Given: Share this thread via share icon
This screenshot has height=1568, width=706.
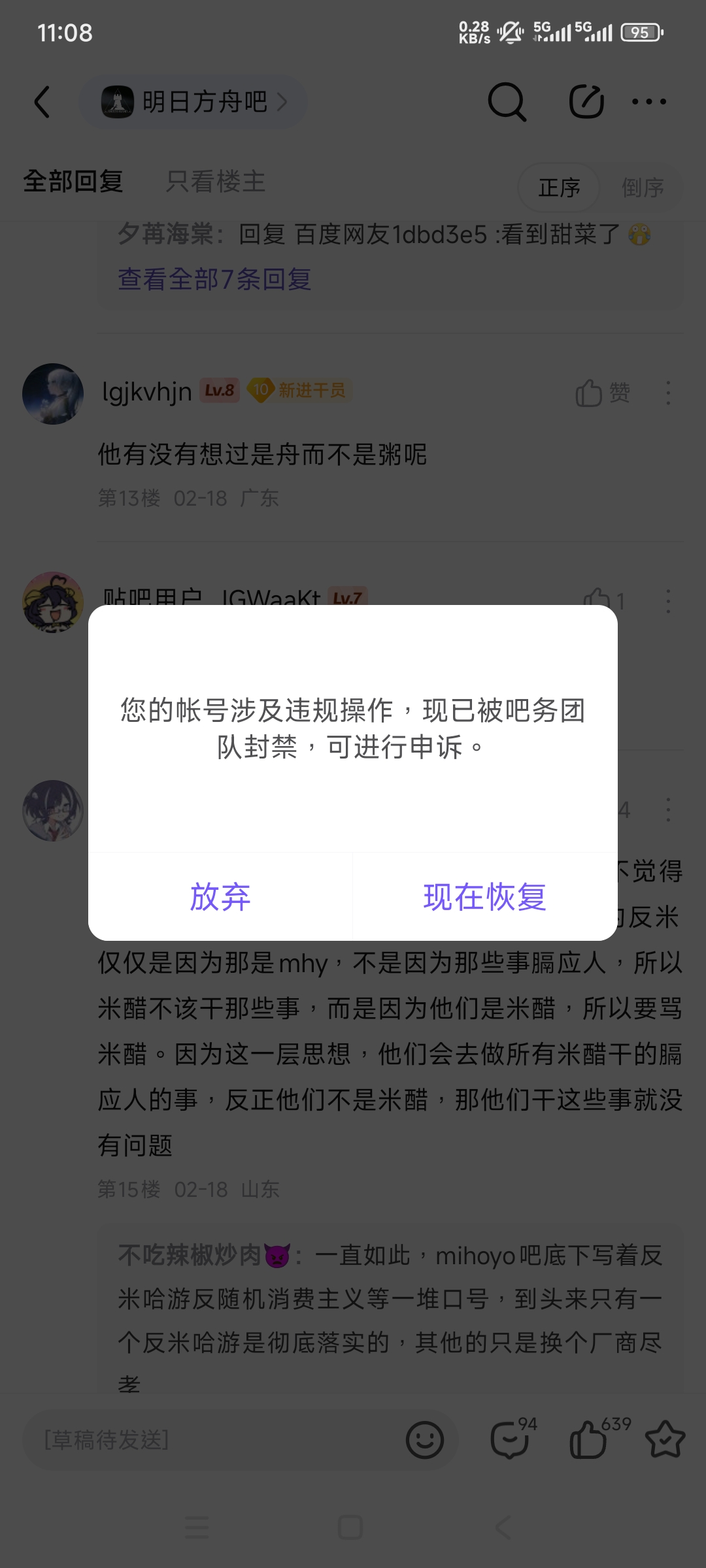Looking at the screenshot, I should tap(586, 102).
